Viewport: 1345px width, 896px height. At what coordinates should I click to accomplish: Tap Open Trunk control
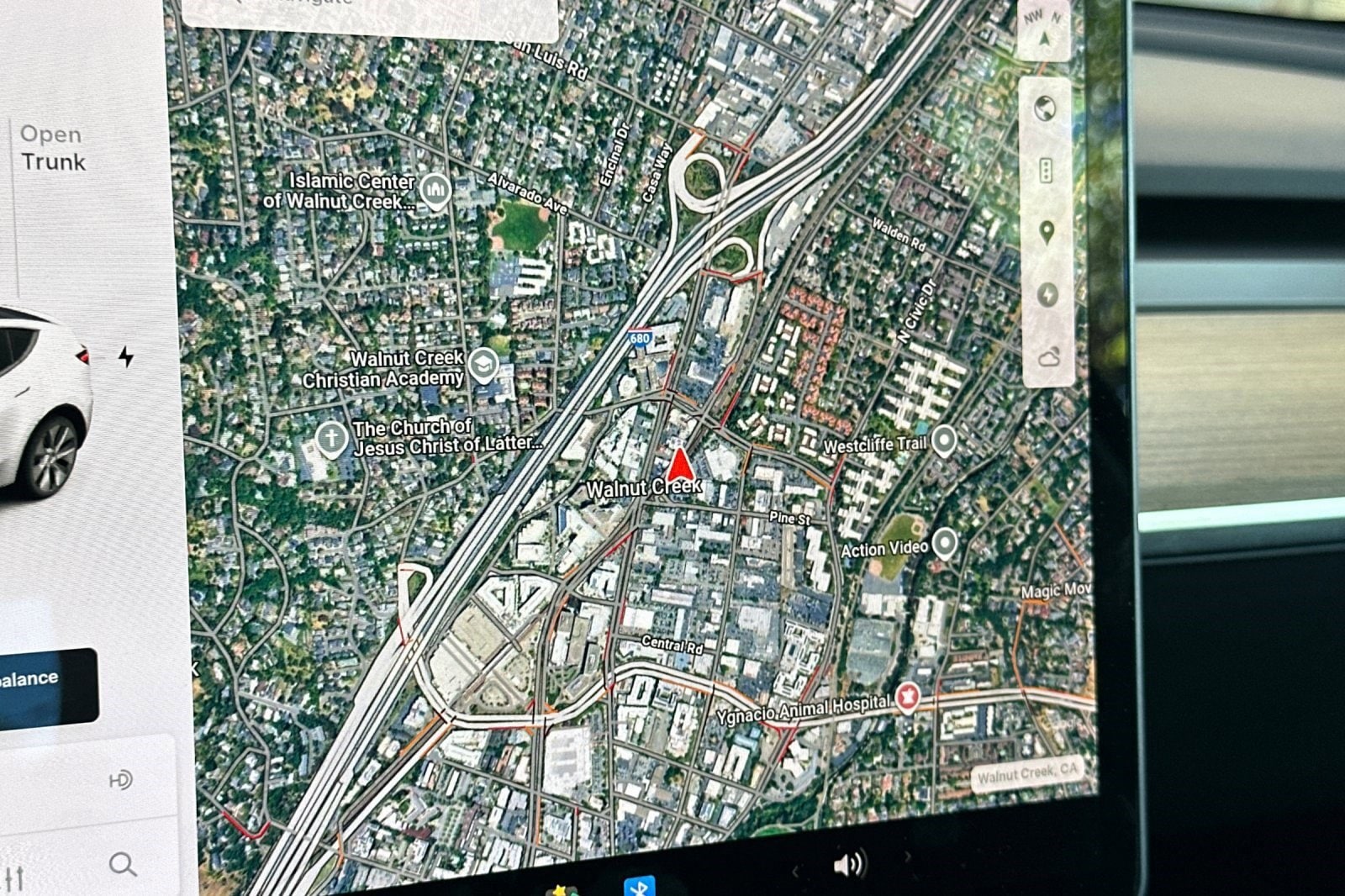[x=53, y=148]
